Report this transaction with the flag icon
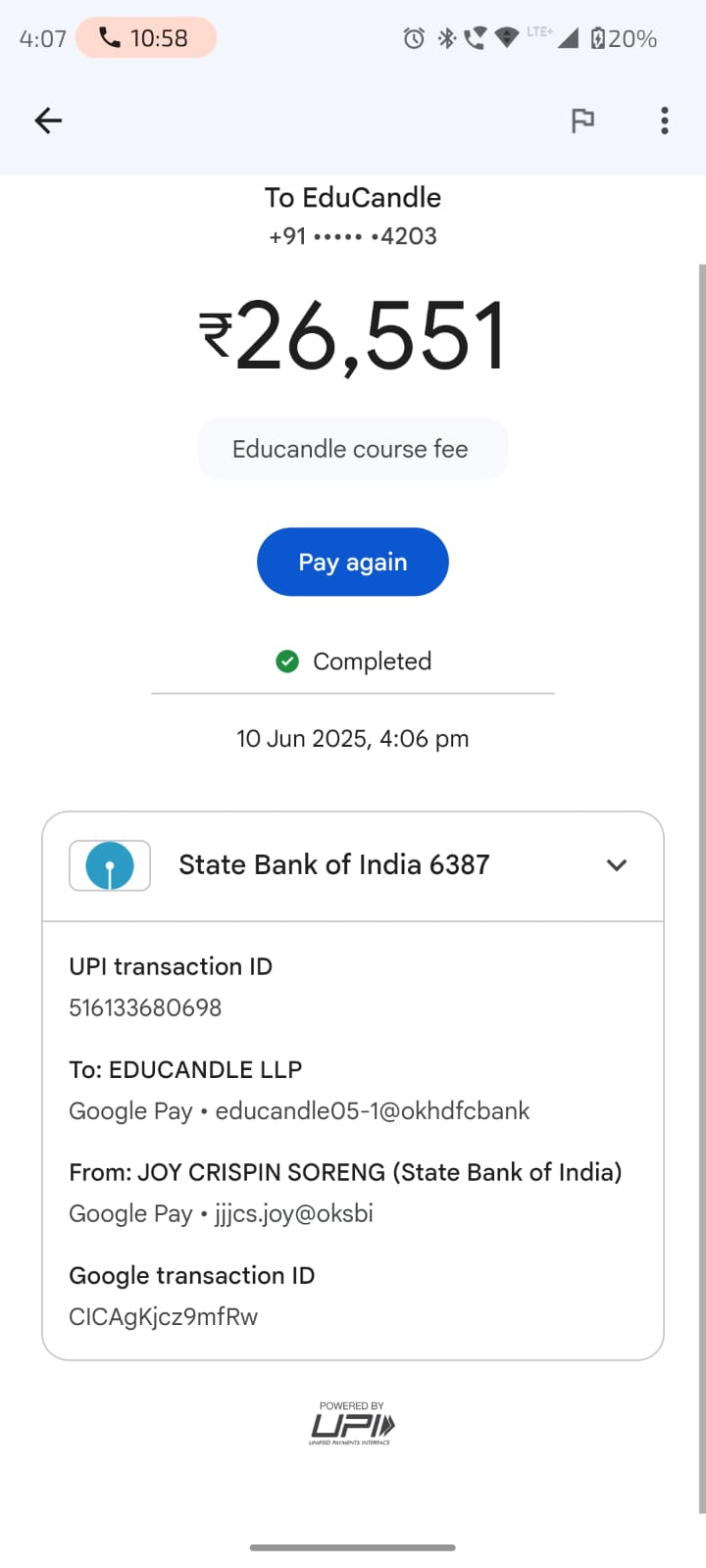 582,121
